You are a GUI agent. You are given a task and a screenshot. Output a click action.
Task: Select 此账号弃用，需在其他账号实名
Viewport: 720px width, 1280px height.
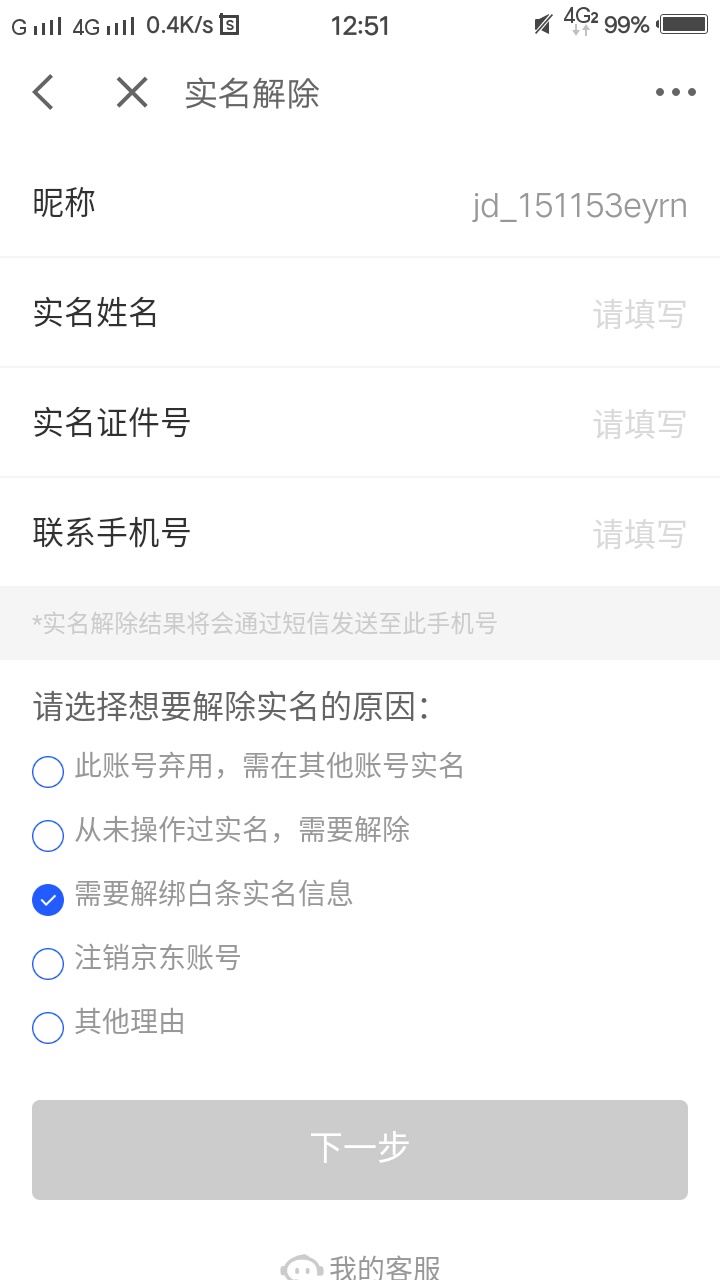[249, 768]
